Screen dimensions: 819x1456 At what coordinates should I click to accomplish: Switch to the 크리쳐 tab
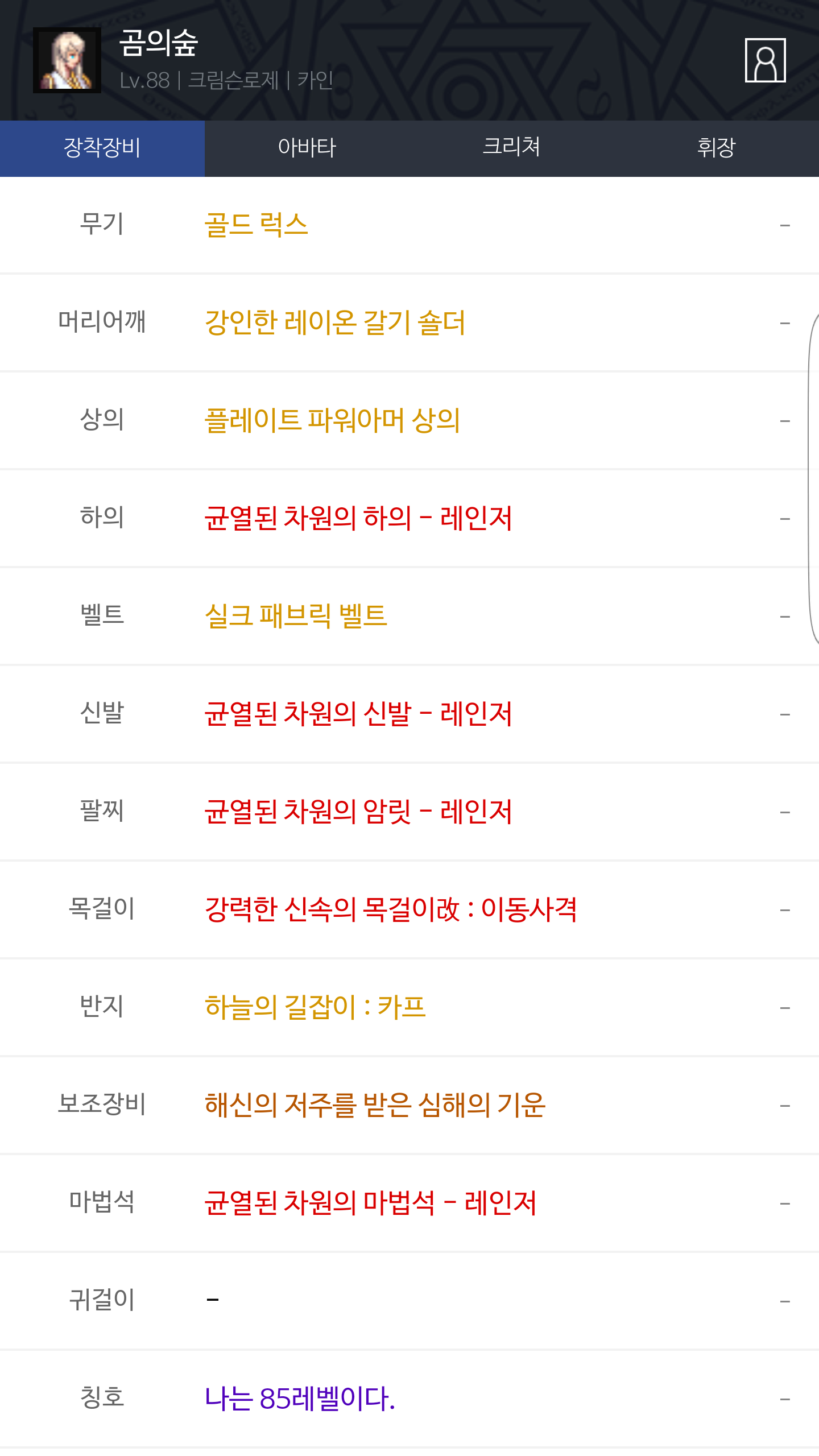(x=512, y=148)
